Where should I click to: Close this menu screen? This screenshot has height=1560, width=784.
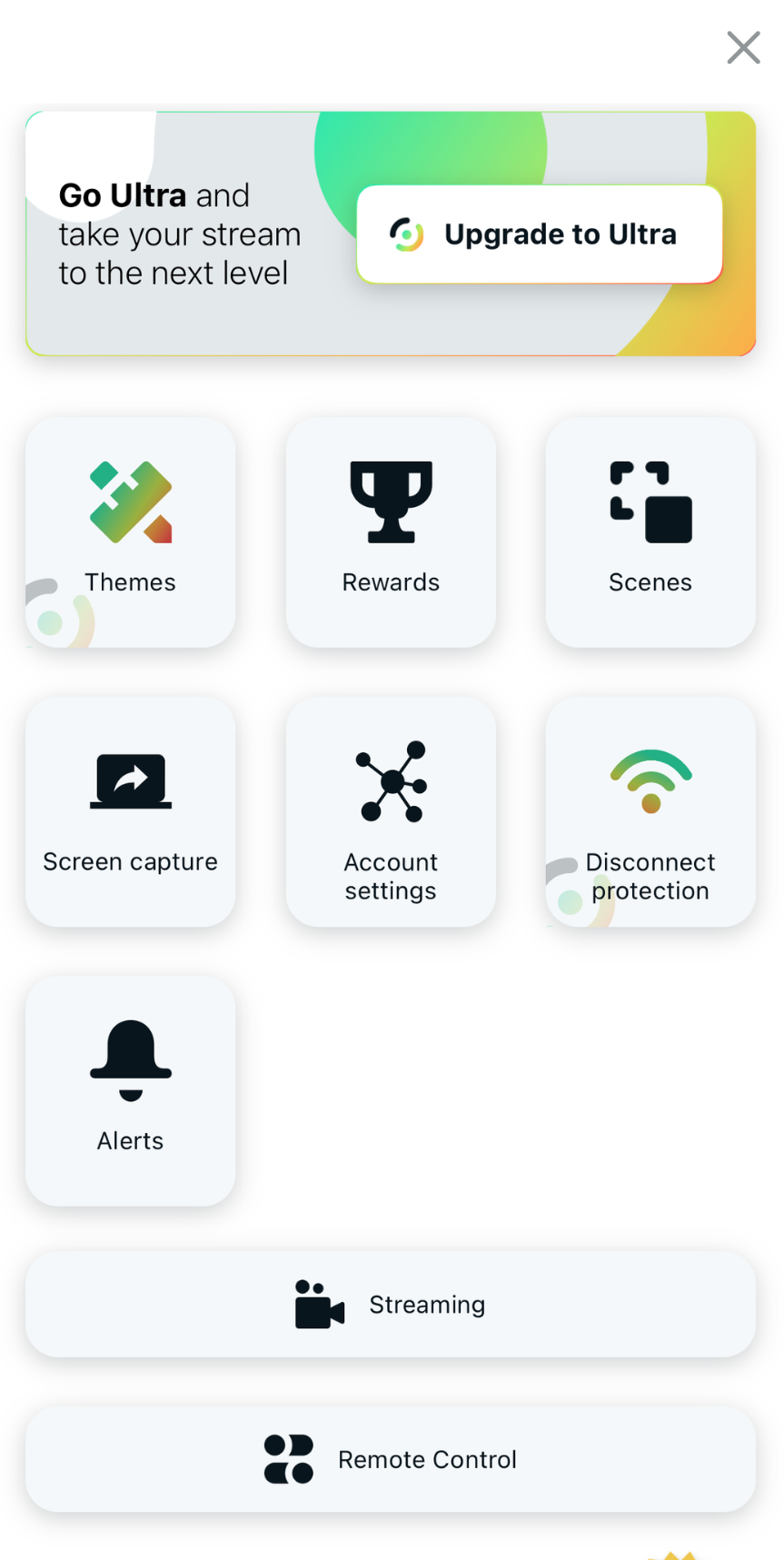pos(742,47)
